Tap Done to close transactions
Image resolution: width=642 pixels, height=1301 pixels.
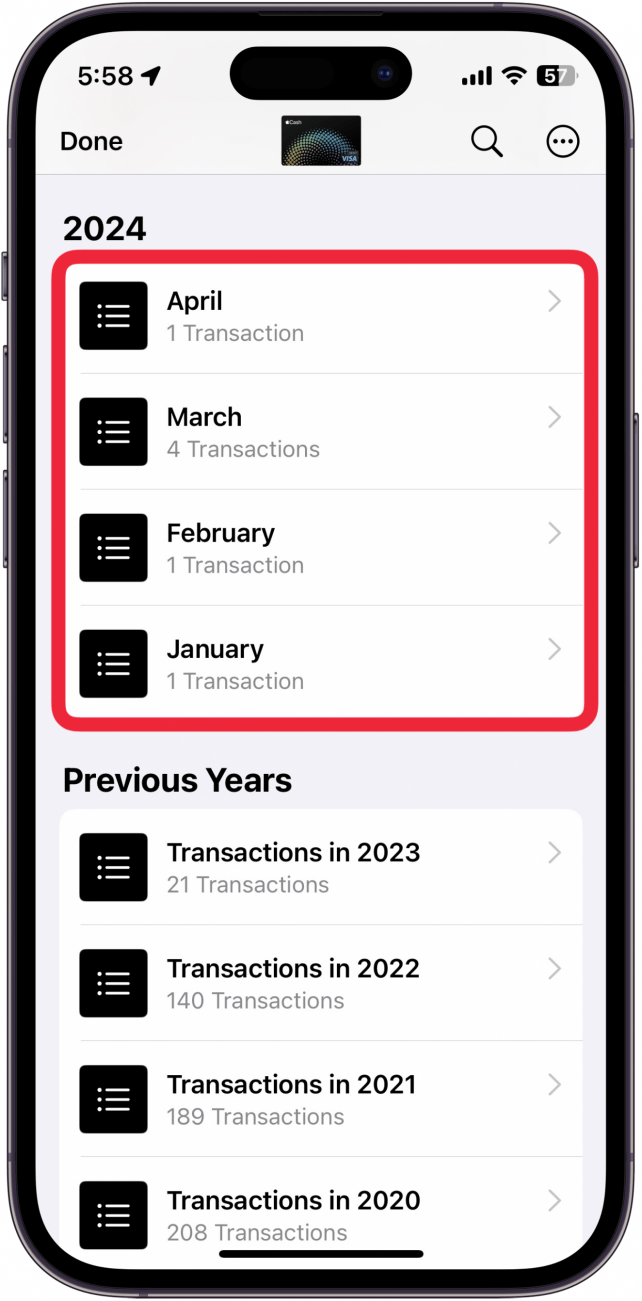point(91,142)
